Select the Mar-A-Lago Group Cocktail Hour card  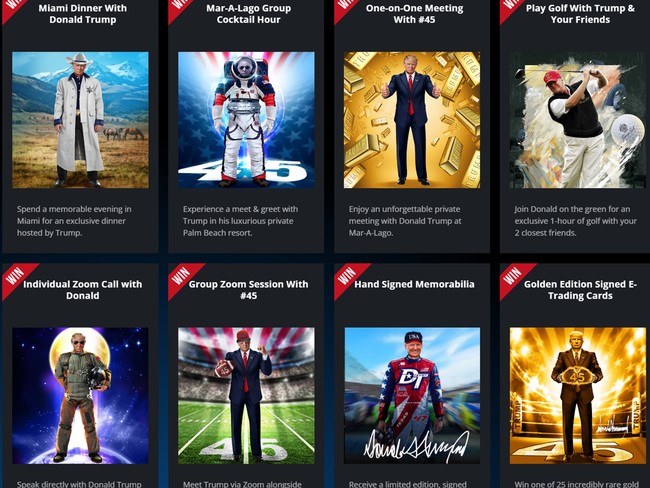[246, 120]
